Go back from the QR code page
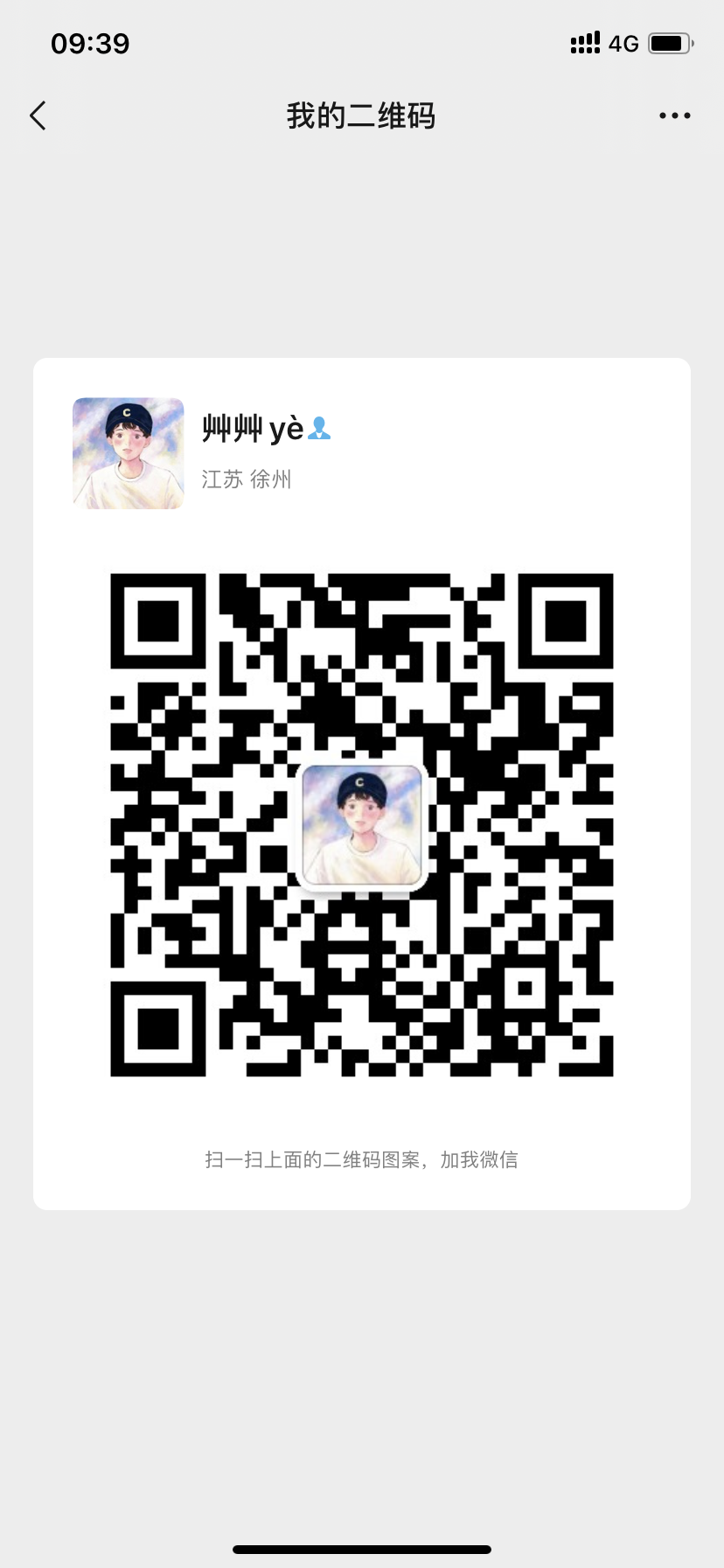The width and height of the screenshot is (724, 1568). pos(38,115)
